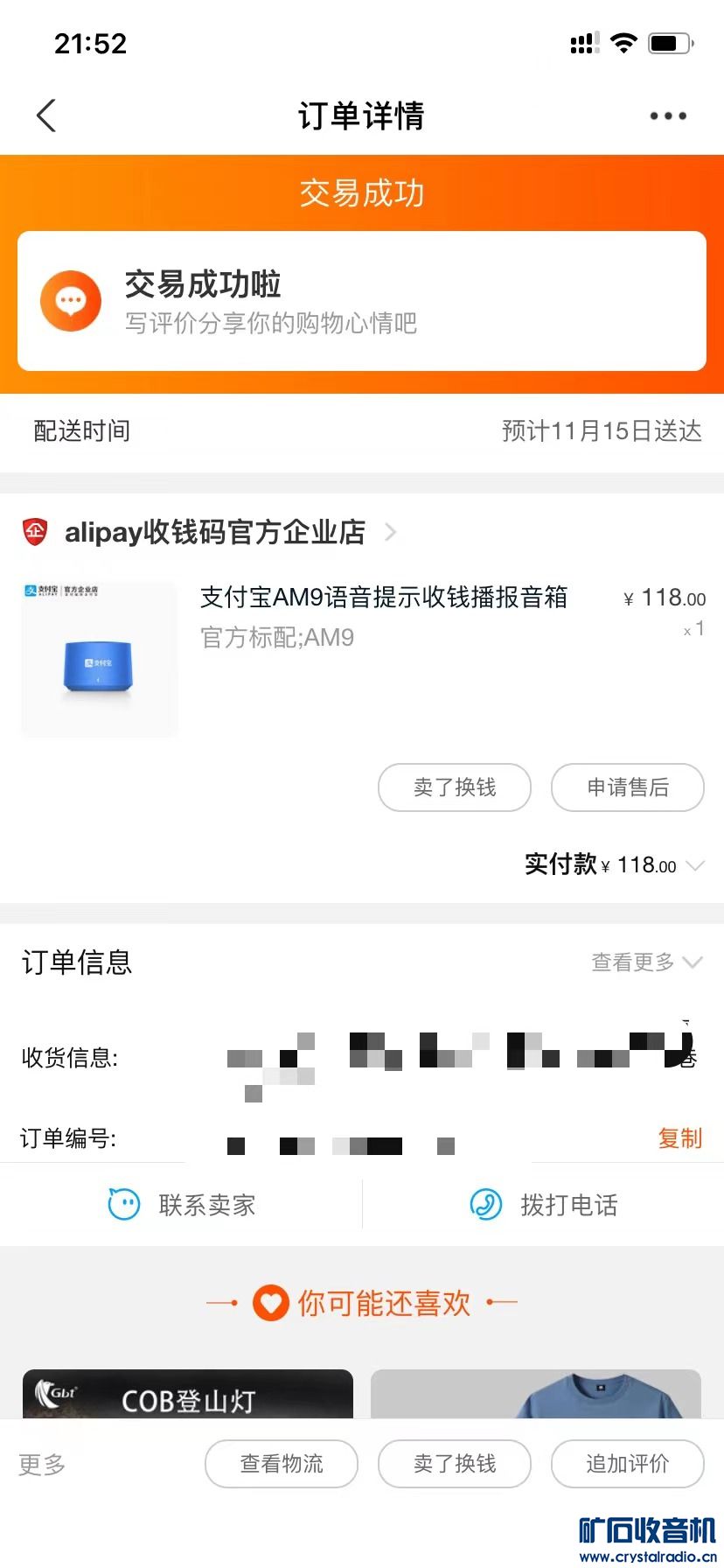This screenshot has height=1568, width=724.
Task: Tap 卖了换钱 beside 申请售后
Action: (x=455, y=787)
